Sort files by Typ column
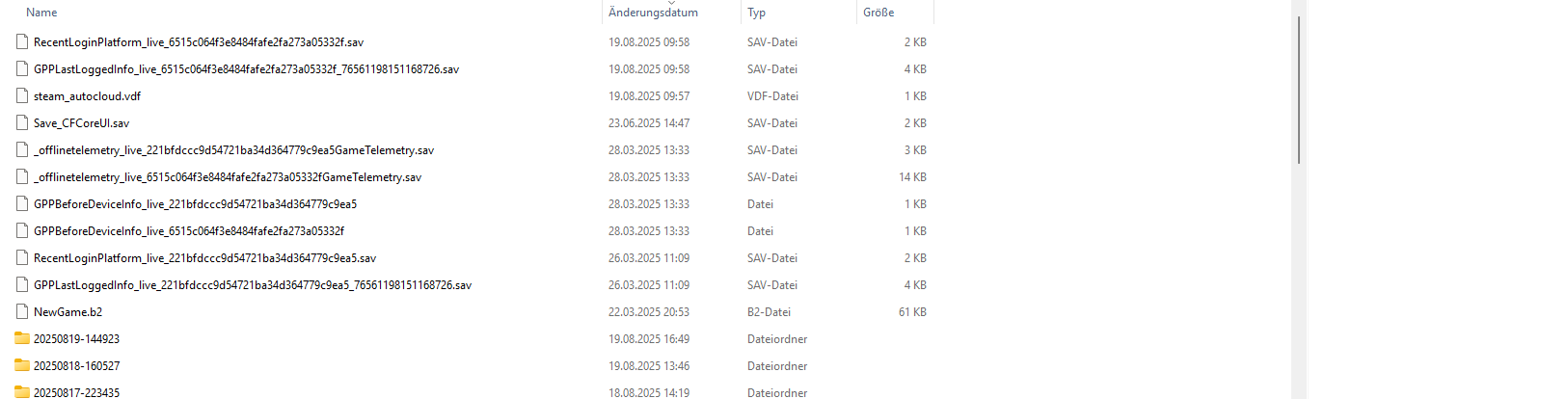Screen dimensions: 1568x399 click(x=757, y=13)
